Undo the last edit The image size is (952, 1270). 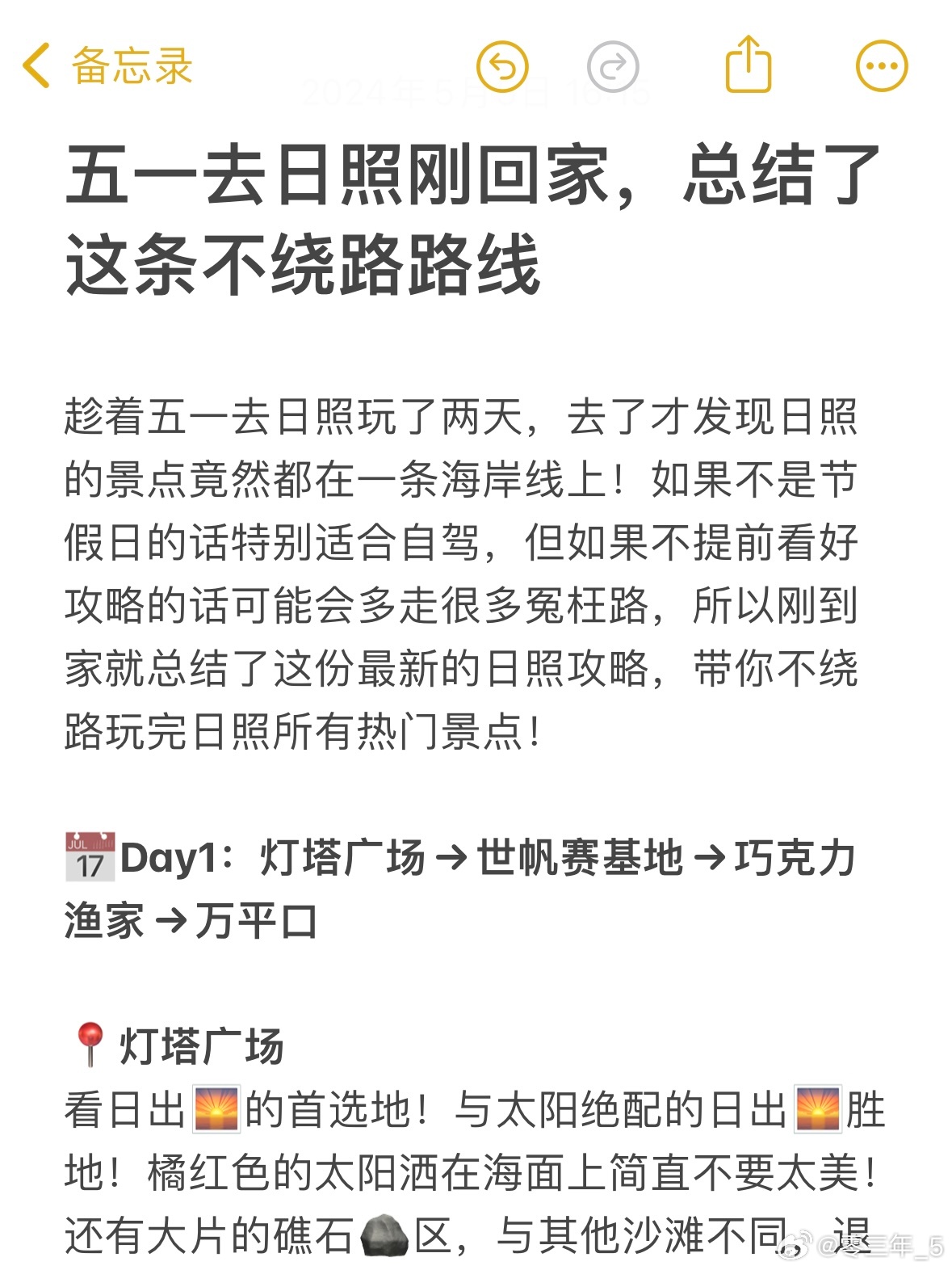pos(501,66)
